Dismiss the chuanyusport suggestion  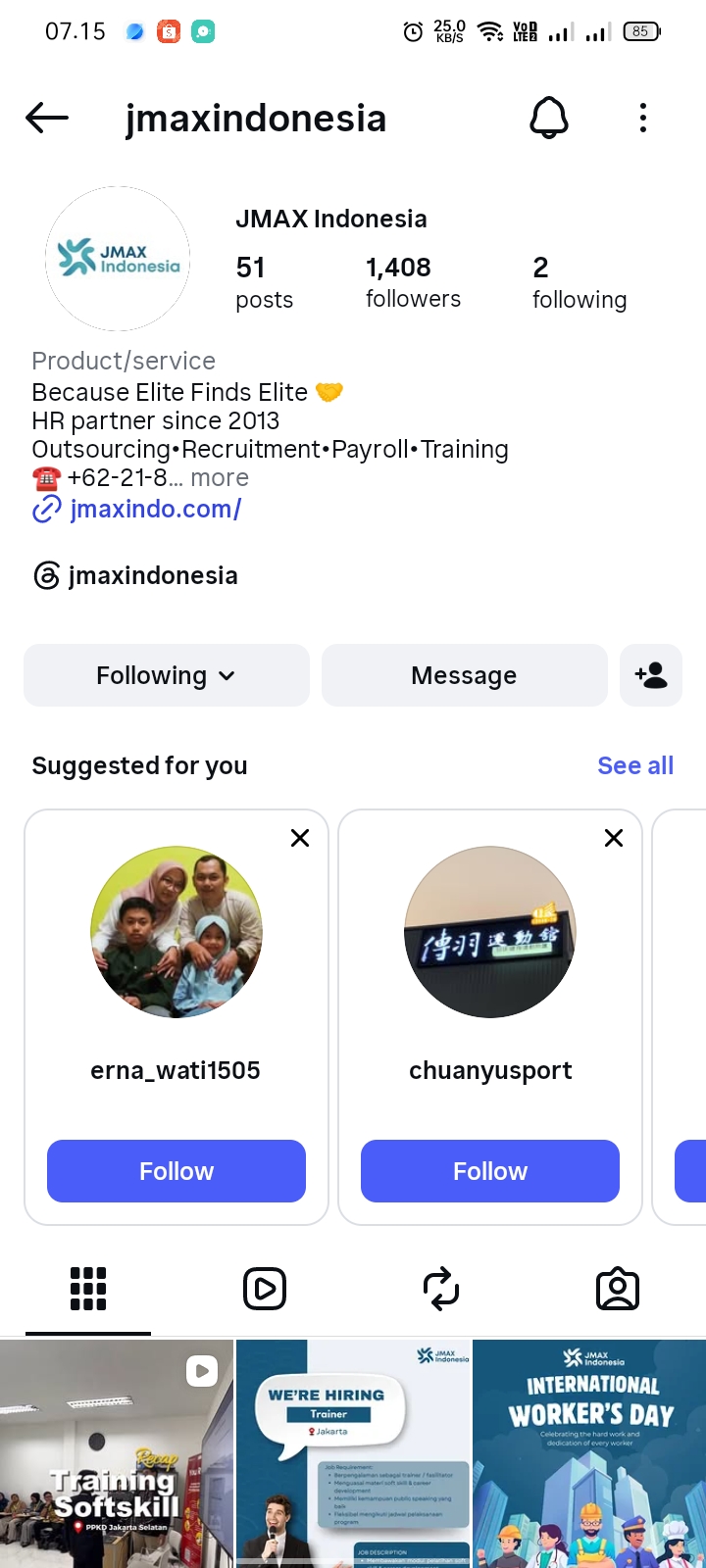614,838
